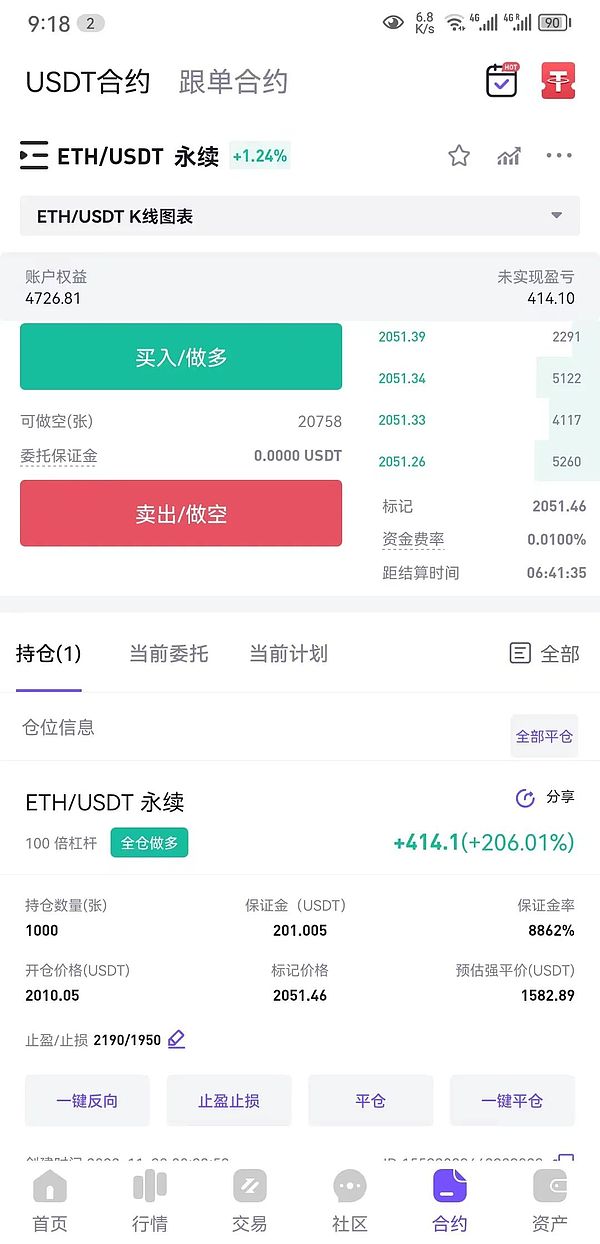Switch to the 当前委托 tab
This screenshot has height=1244, width=600.
168,654
